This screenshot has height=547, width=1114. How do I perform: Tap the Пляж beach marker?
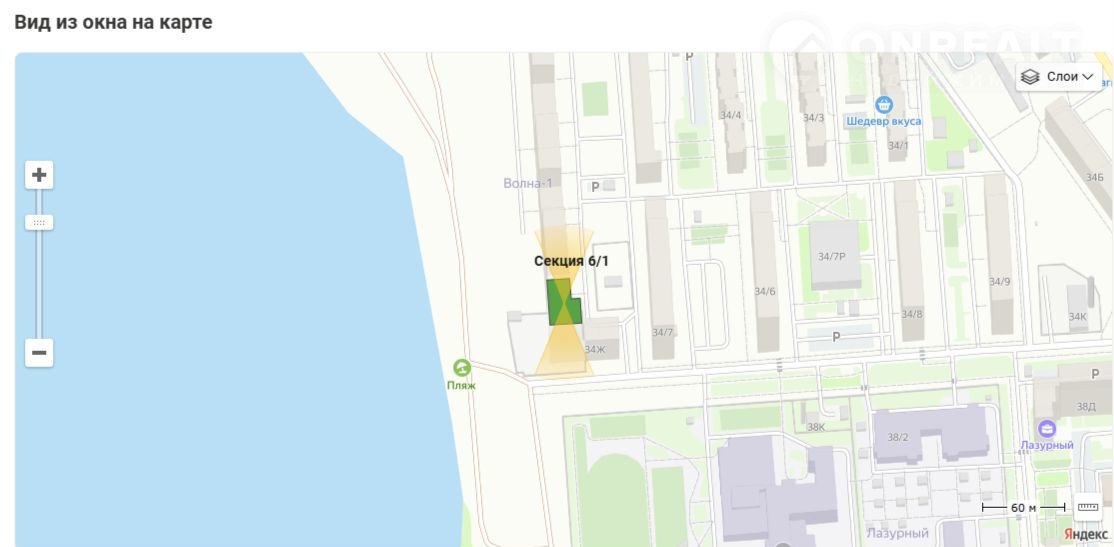pos(461,369)
